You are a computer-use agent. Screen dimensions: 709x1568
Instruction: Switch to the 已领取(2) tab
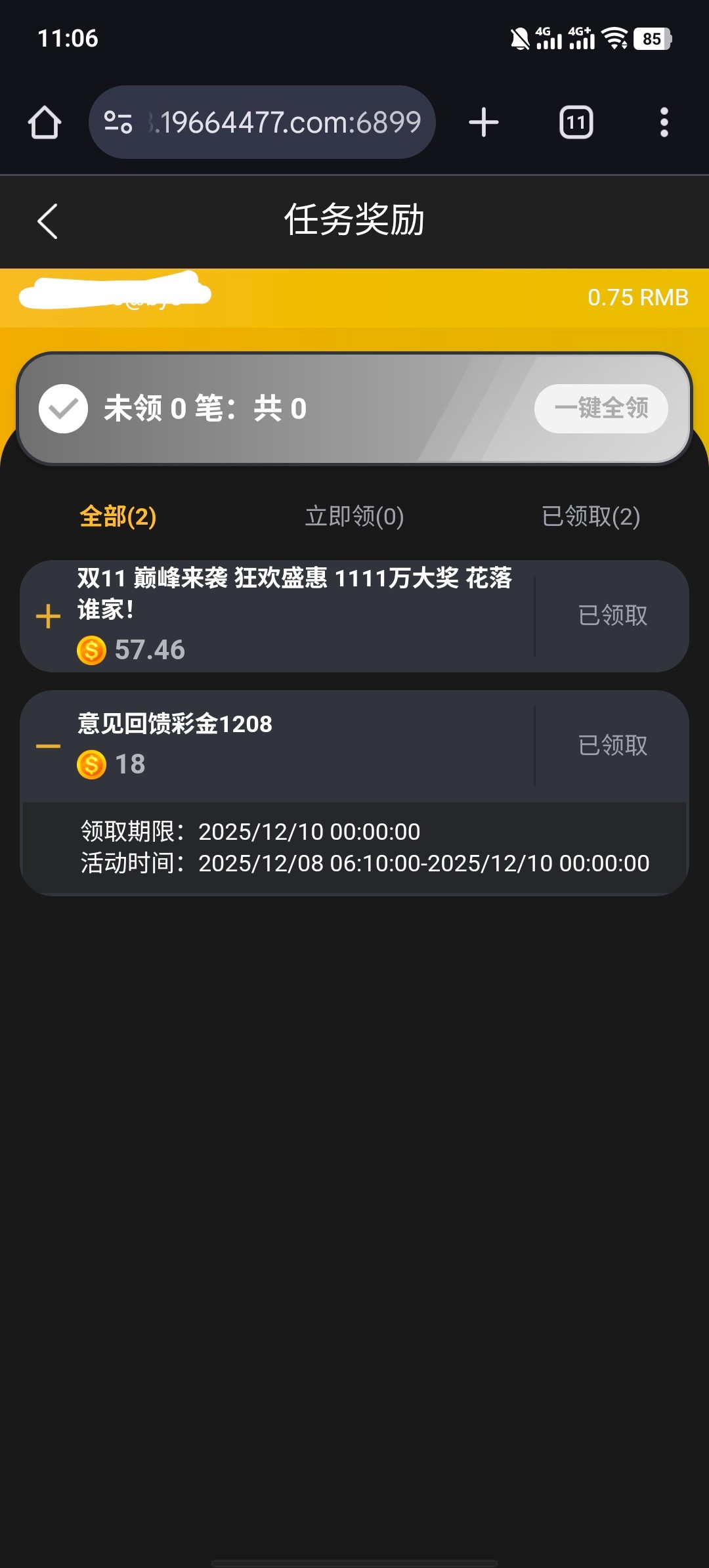(x=591, y=517)
